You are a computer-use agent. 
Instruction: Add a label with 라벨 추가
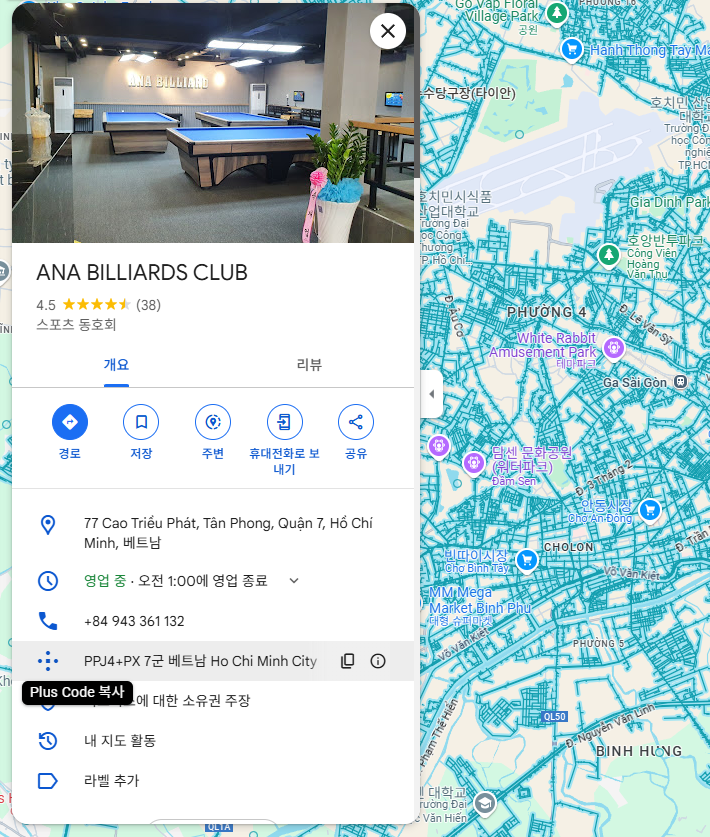click(x=111, y=781)
